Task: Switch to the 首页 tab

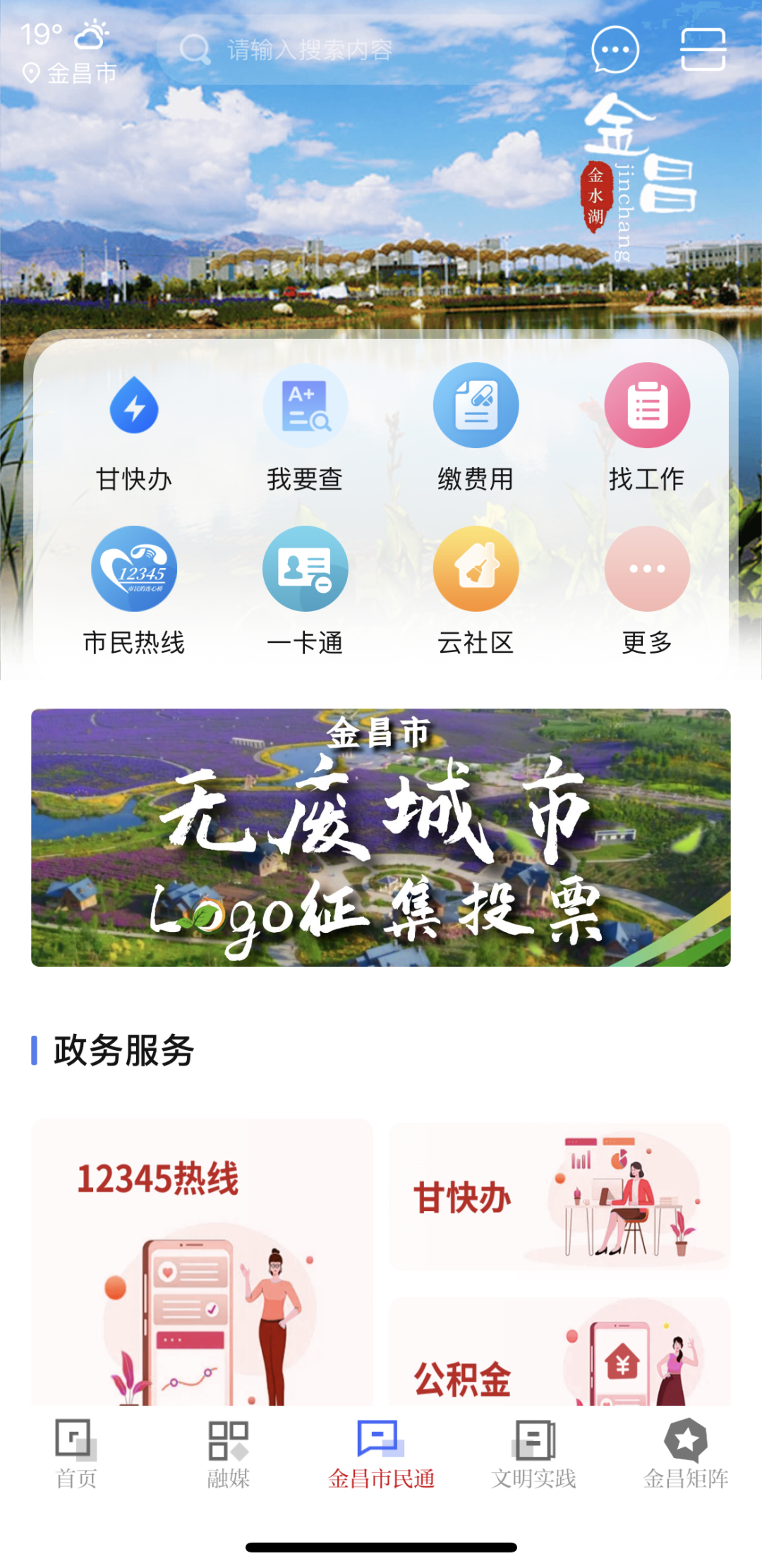Action: click(75, 1457)
